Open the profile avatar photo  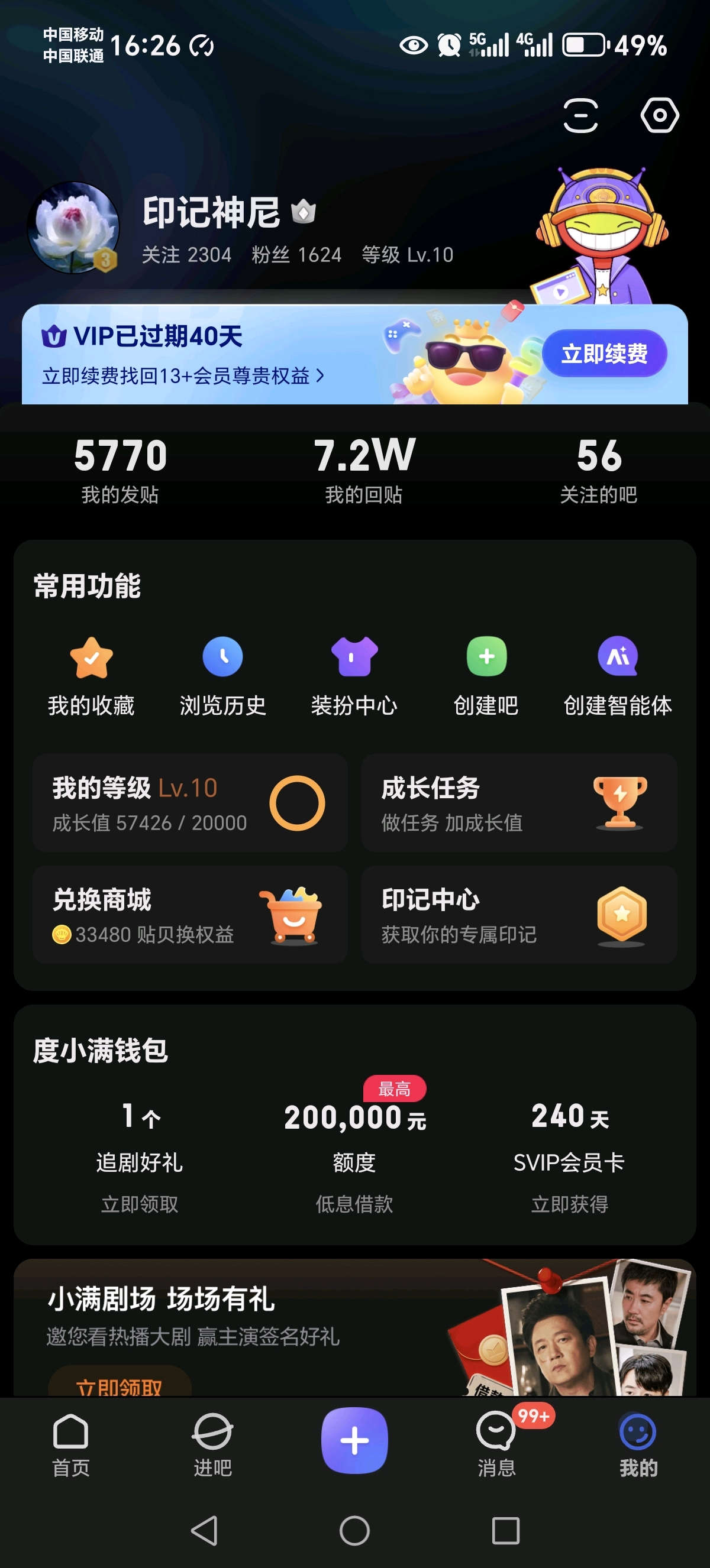point(74,228)
